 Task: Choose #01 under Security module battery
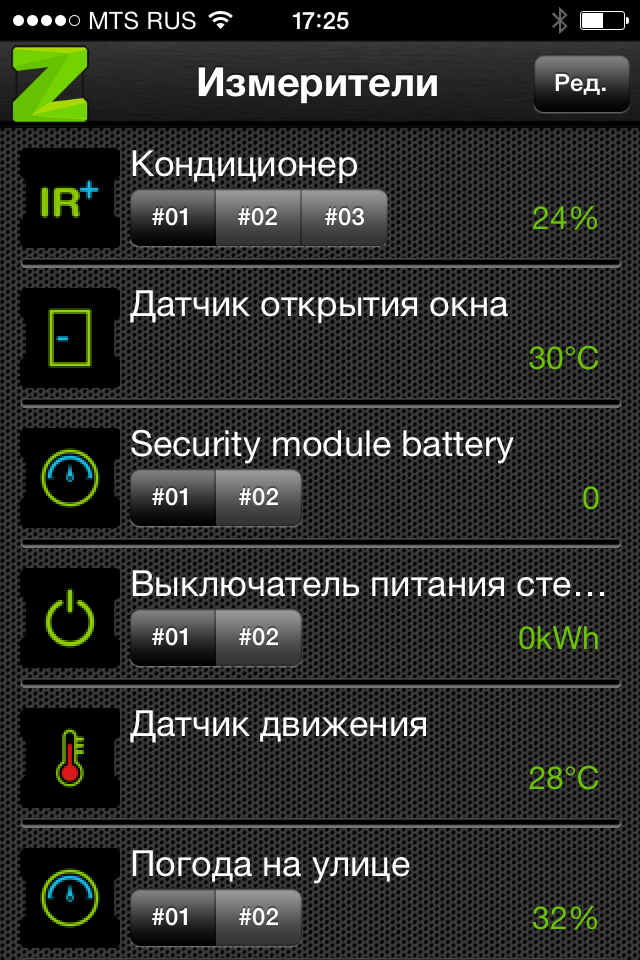point(172,497)
